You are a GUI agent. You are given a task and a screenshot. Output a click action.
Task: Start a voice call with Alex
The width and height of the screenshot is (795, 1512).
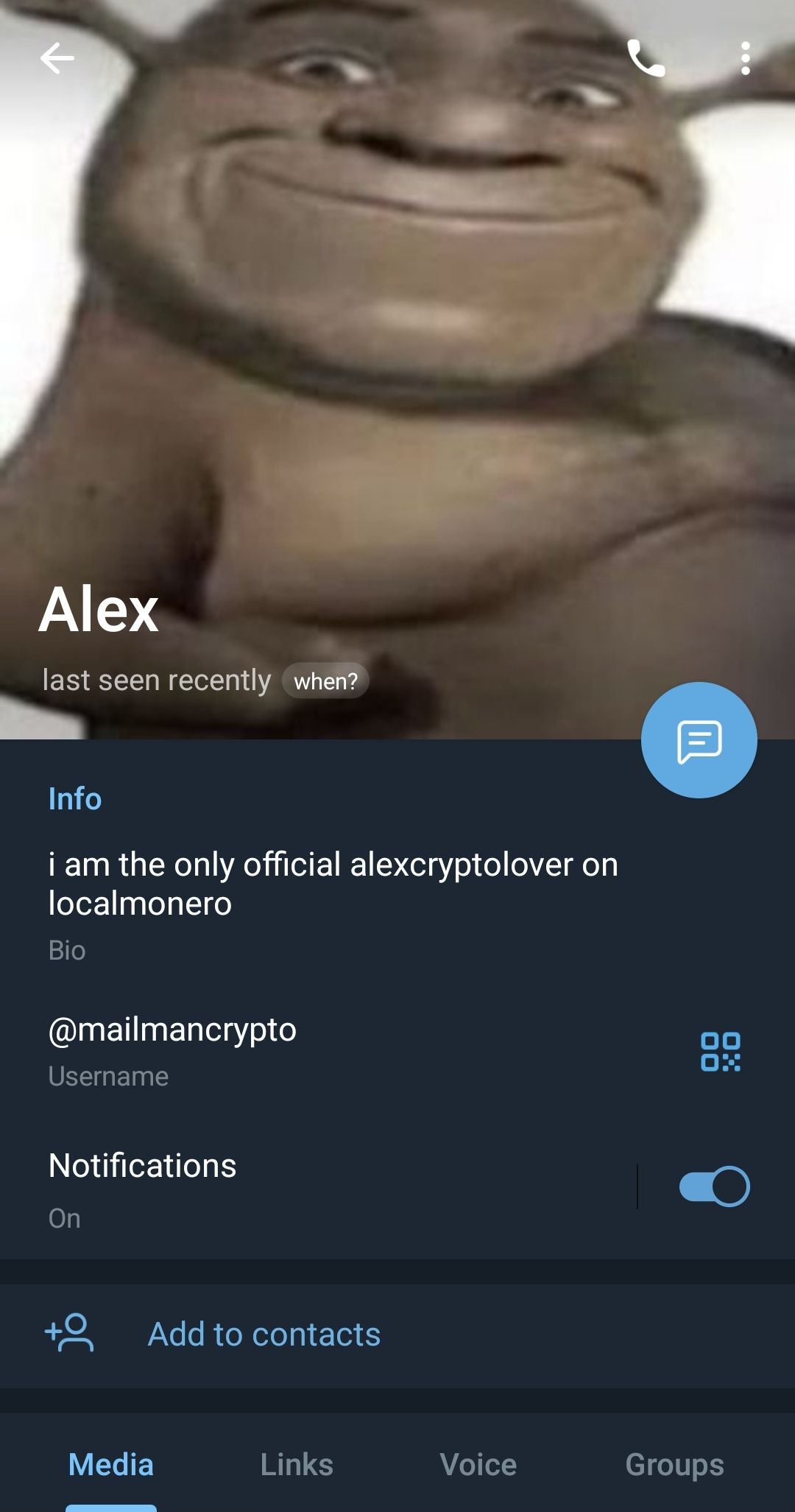click(646, 58)
